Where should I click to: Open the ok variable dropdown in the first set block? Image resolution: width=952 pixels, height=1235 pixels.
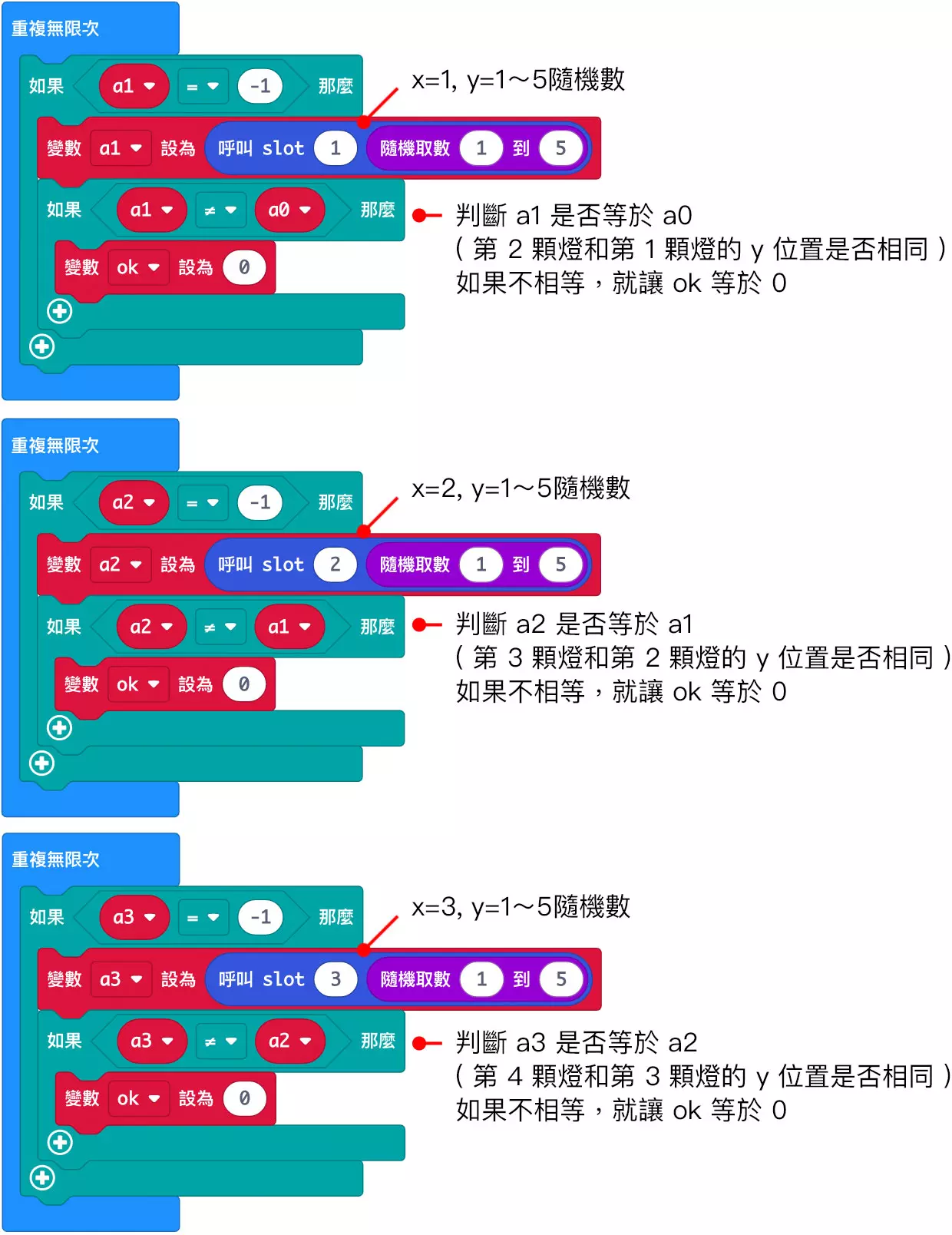pos(137,267)
